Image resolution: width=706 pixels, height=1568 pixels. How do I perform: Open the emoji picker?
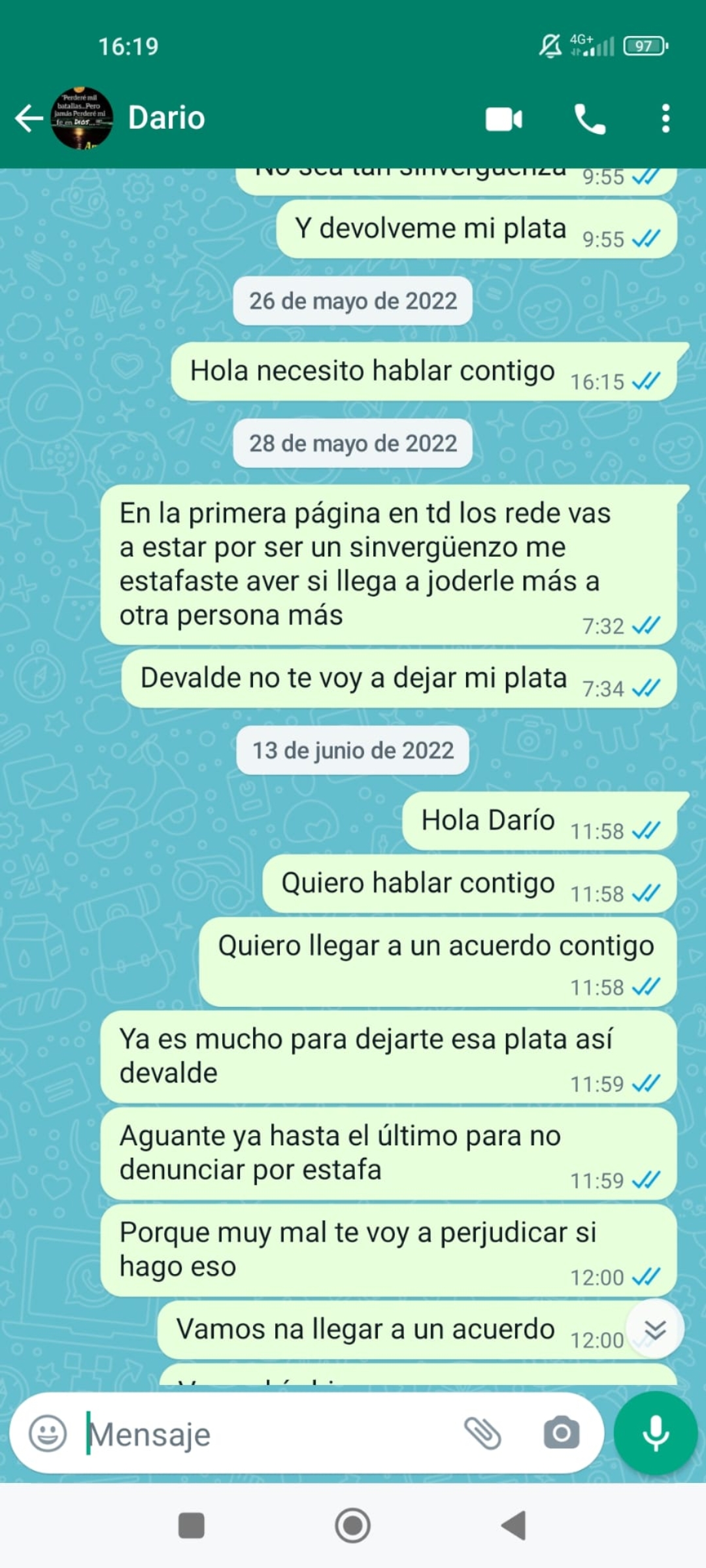click(48, 1433)
